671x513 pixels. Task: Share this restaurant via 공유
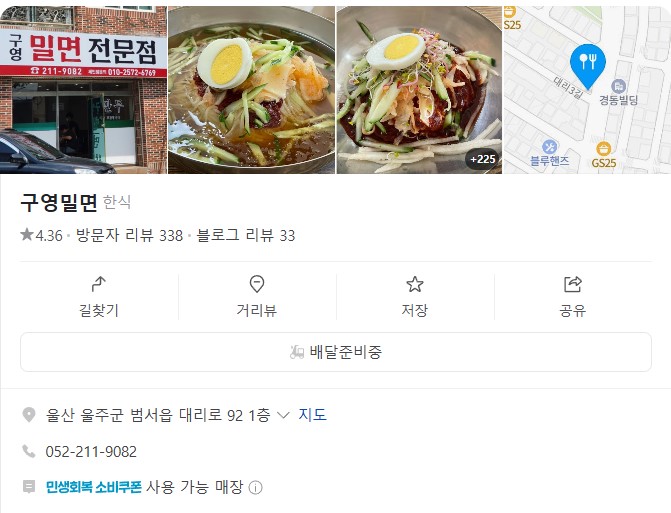click(572, 297)
